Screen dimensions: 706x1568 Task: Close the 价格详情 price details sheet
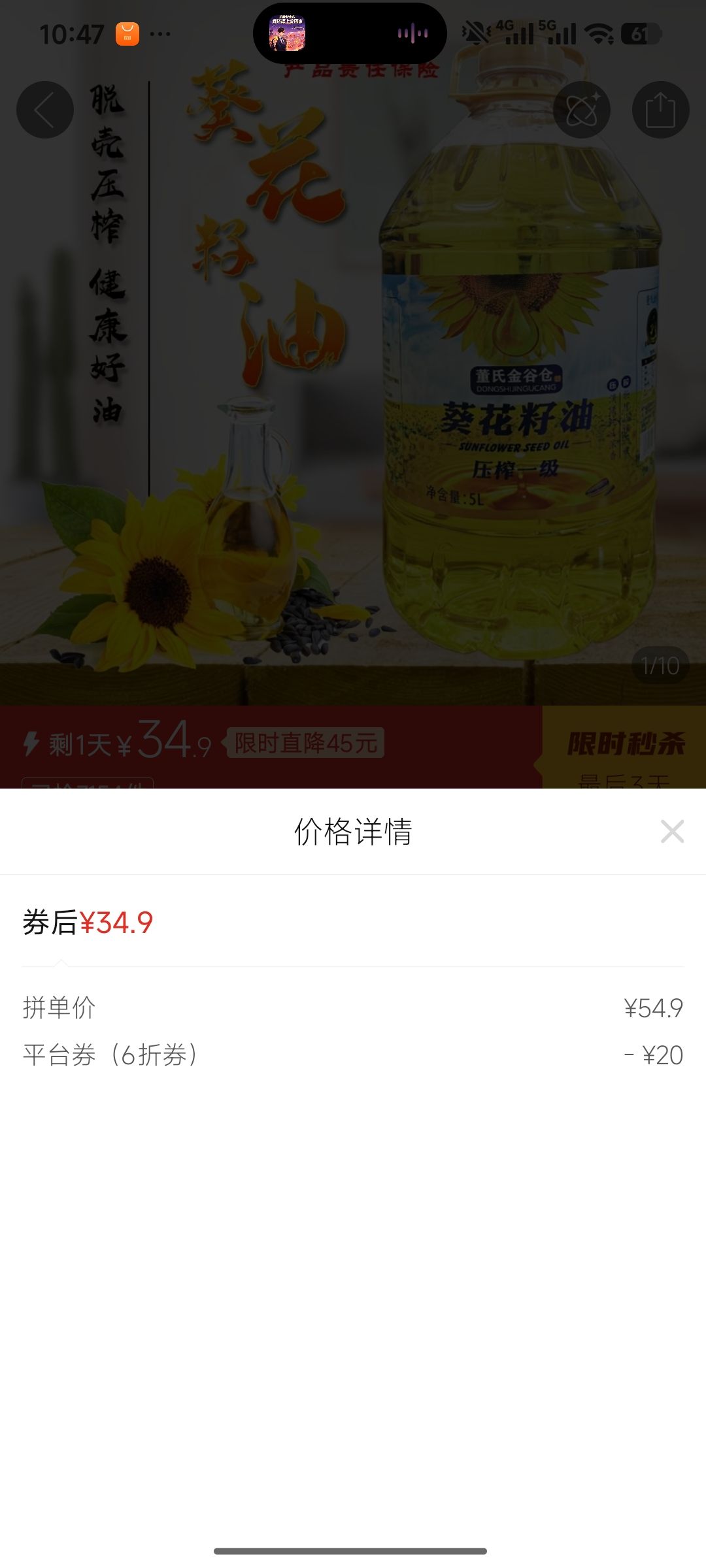[672, 832]
